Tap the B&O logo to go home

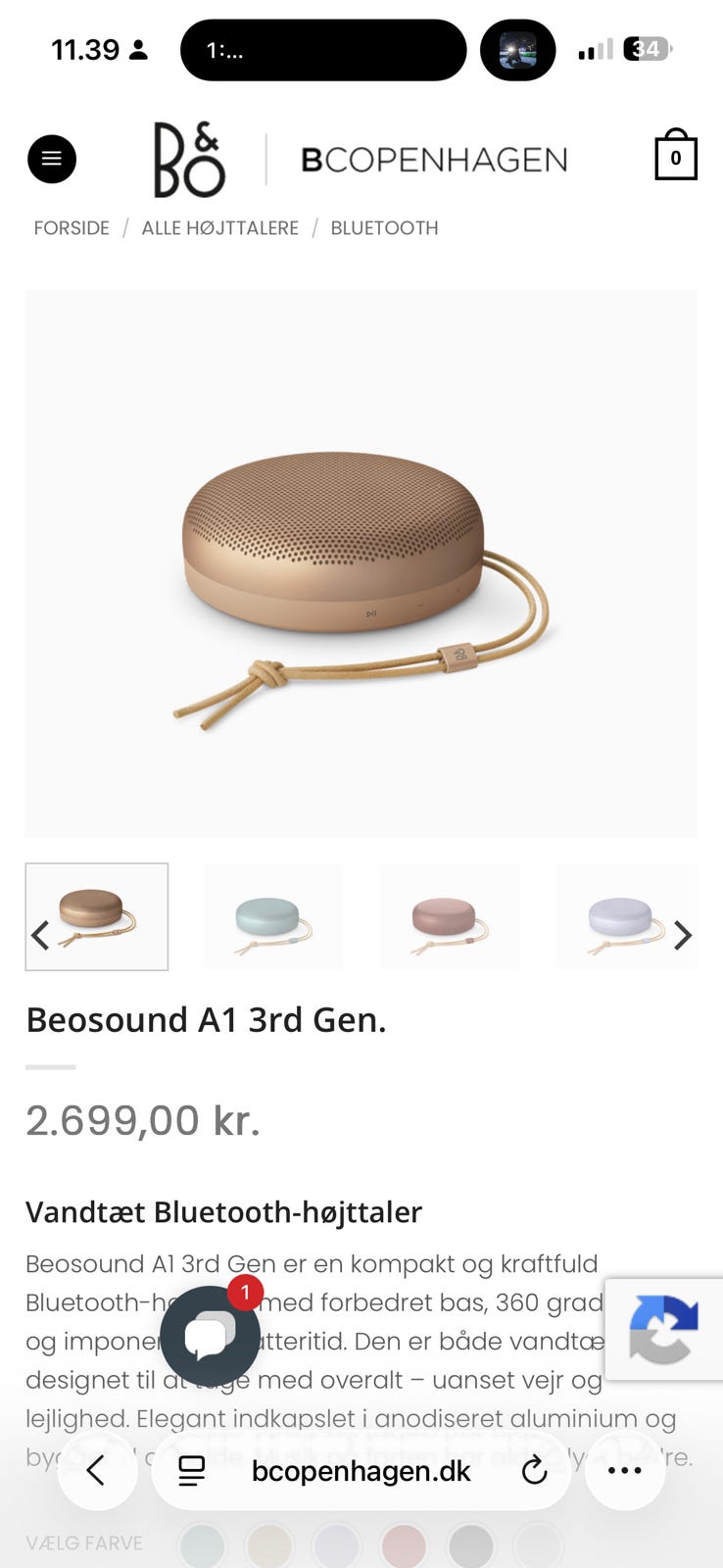(x=190, y=160)
